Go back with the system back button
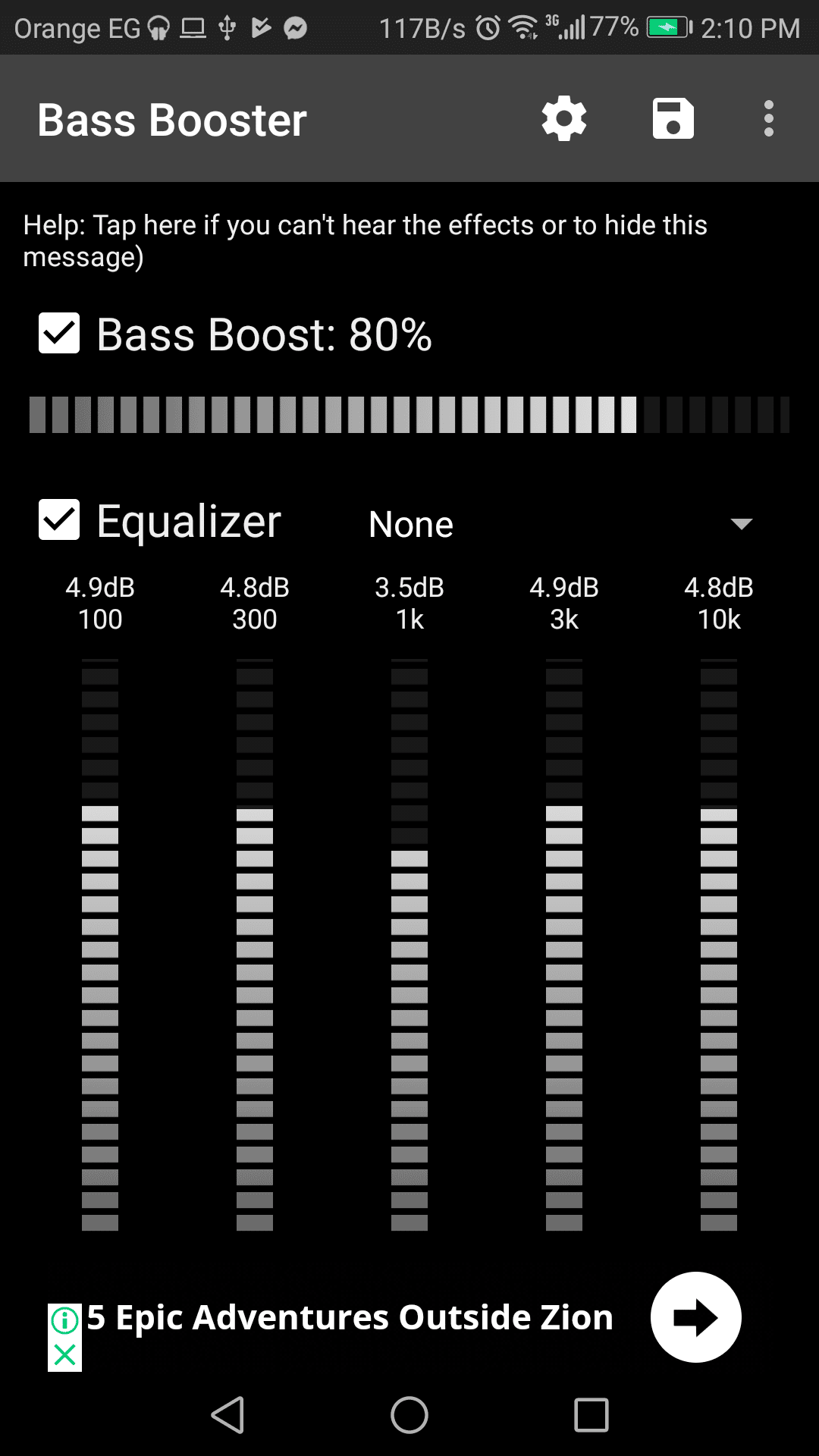The width and height of the screenshot is (819, 1456). (x=227, y=1415)
